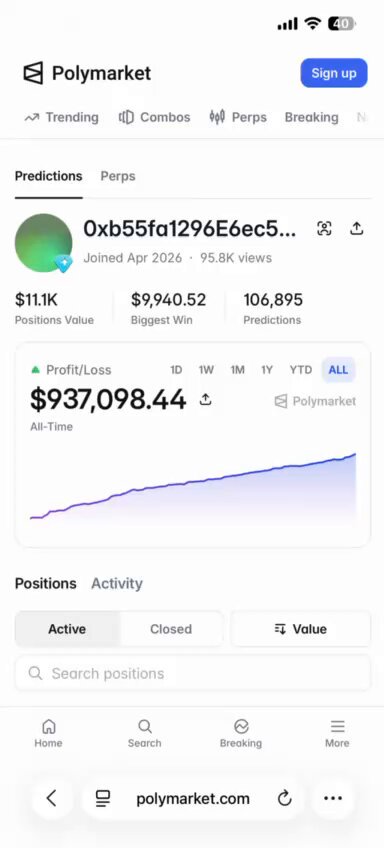
Task: Switch to the profile's Perps tab
Action: point(118,176)
